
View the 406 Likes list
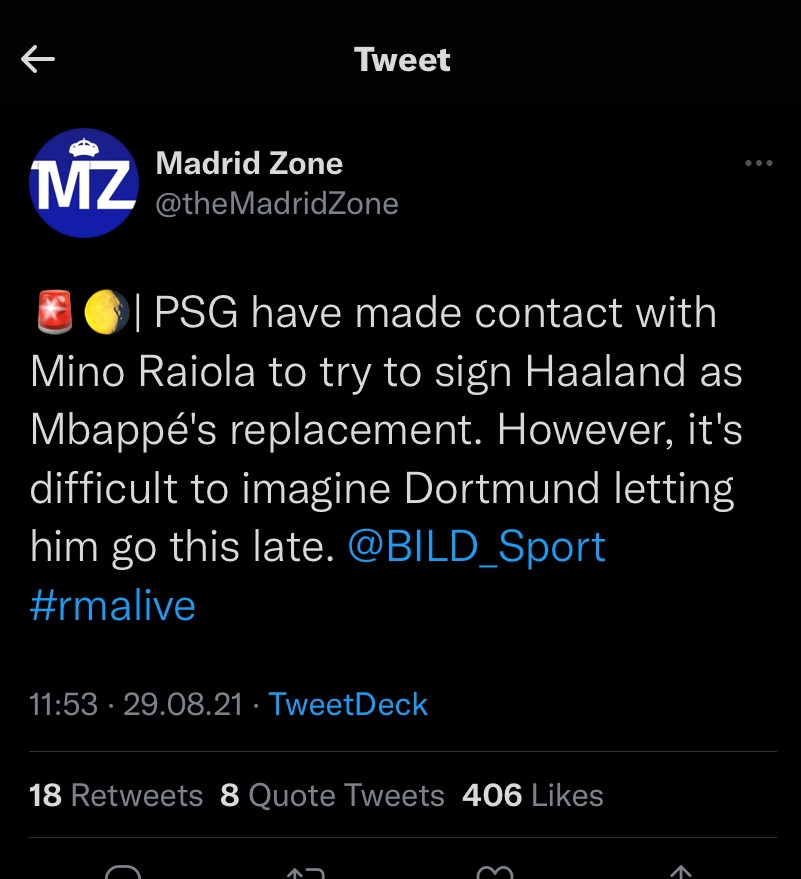point(532,795)
